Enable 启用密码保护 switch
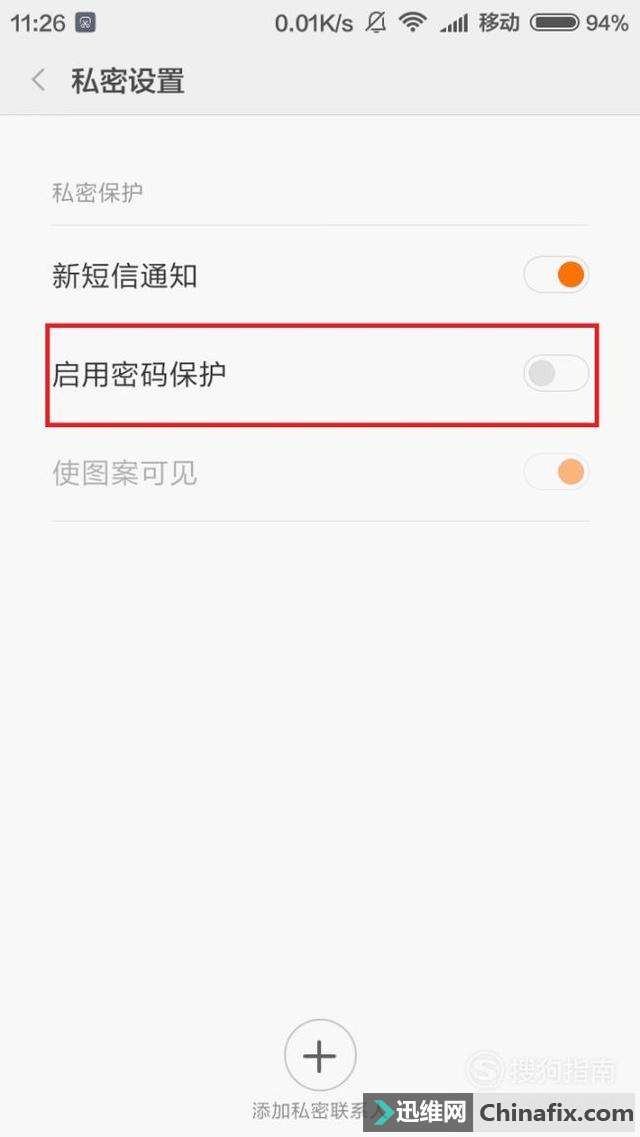 556,374
